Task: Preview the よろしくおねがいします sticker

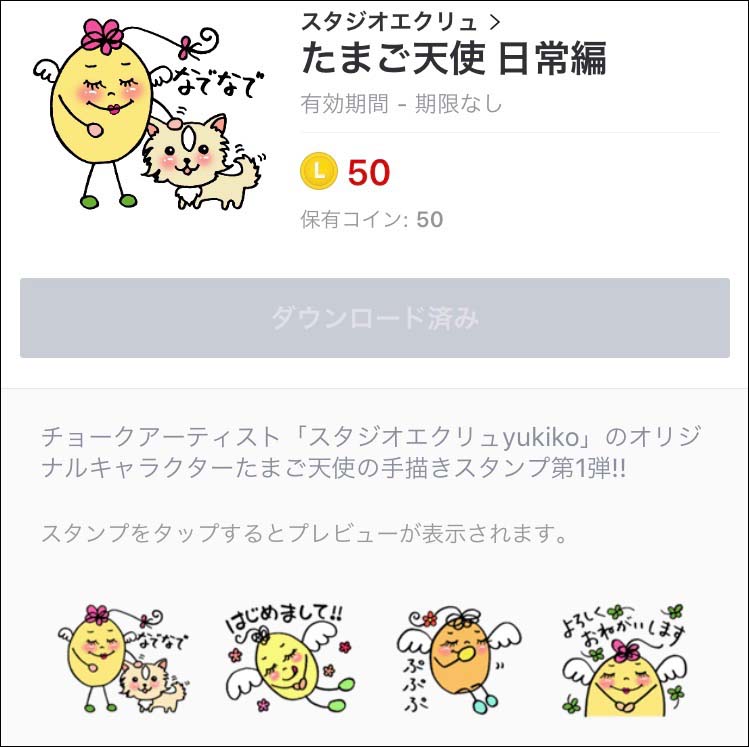Action: [x=624, y=659]
